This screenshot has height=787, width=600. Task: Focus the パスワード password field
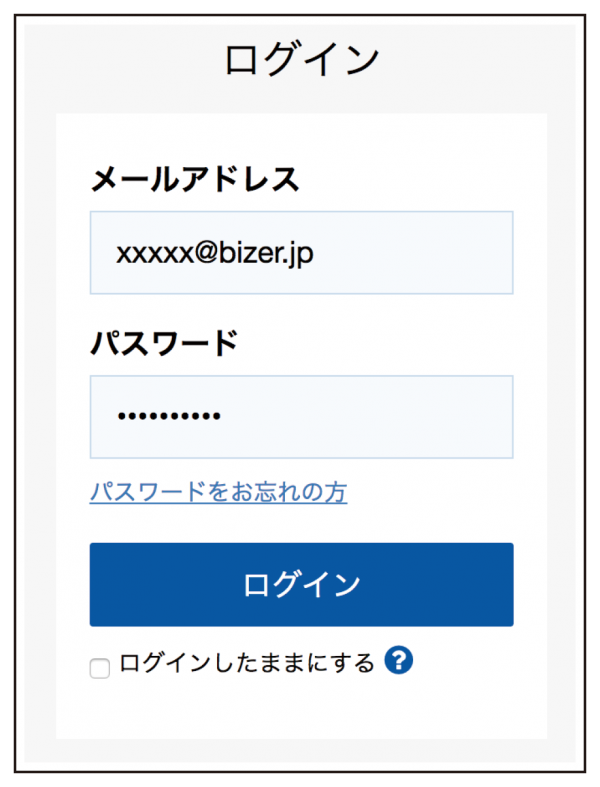coord(301,417)
